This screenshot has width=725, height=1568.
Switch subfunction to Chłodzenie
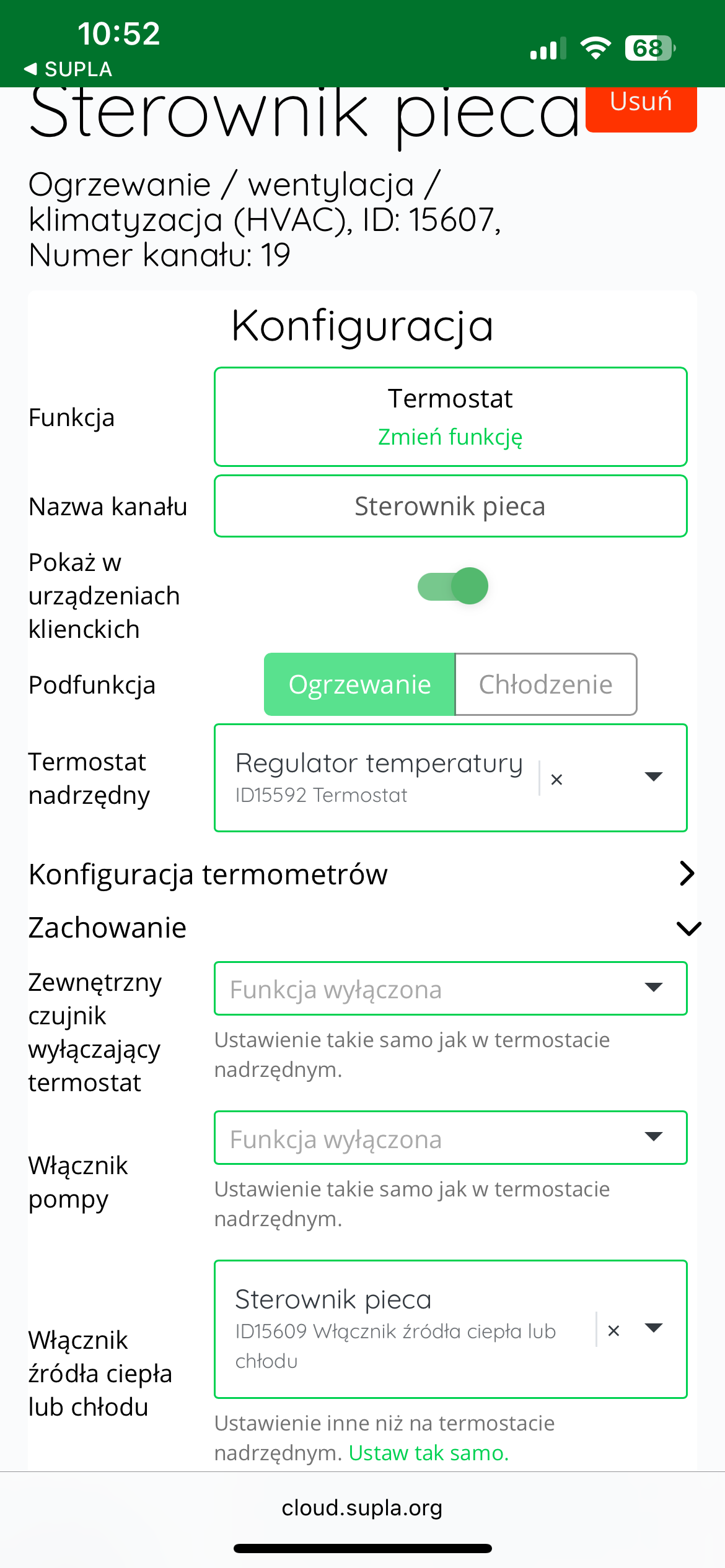point(546,684)
